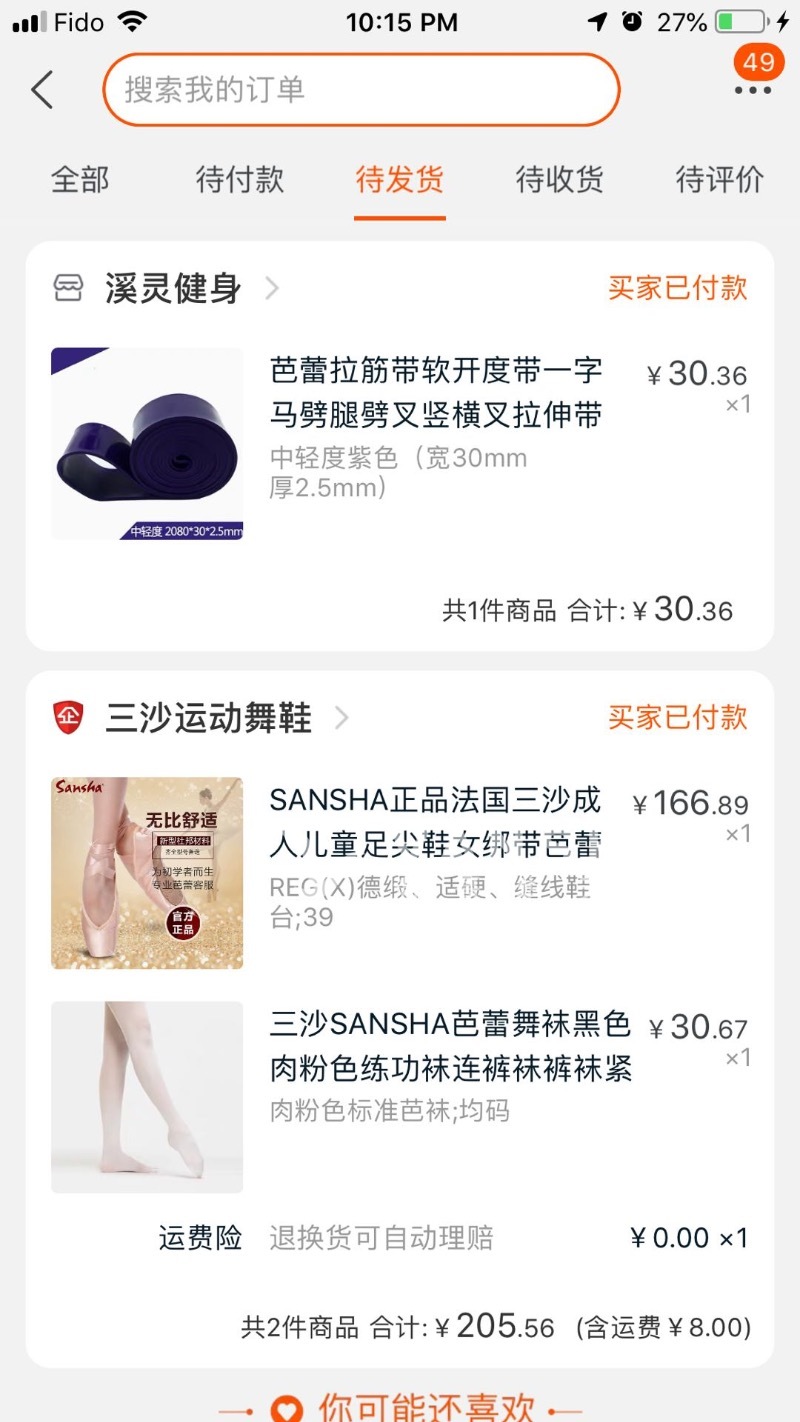Select the 待发货 tab
800x1422 pixels.
point(400,180)
